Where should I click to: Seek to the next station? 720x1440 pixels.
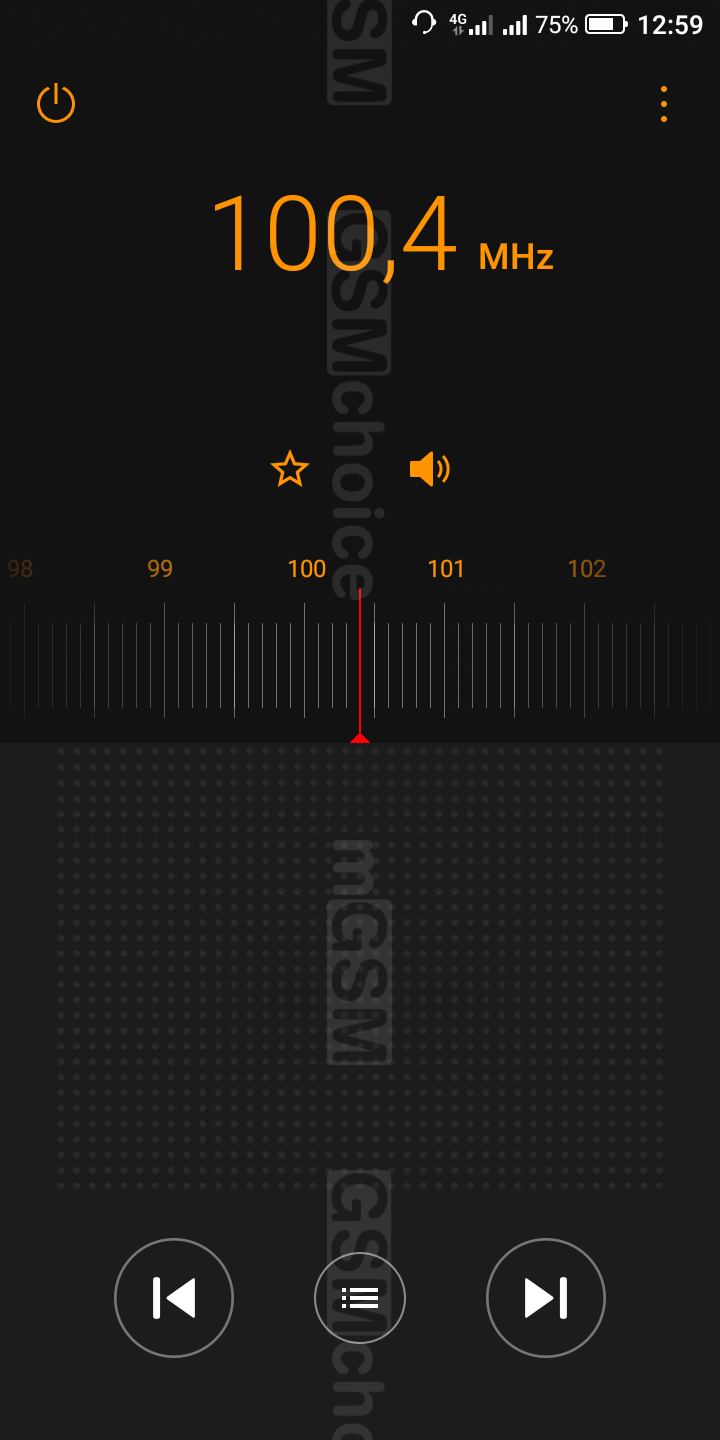[x=546, y=1297]
